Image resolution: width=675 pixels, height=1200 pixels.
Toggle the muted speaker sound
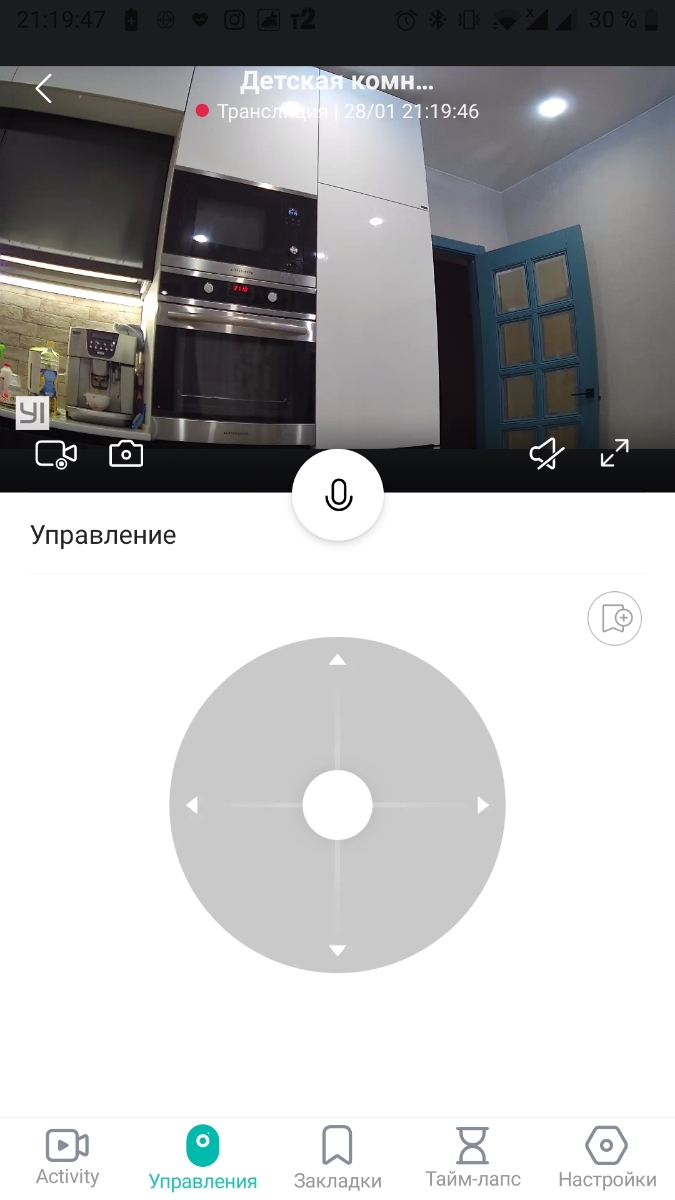[546, 455]
